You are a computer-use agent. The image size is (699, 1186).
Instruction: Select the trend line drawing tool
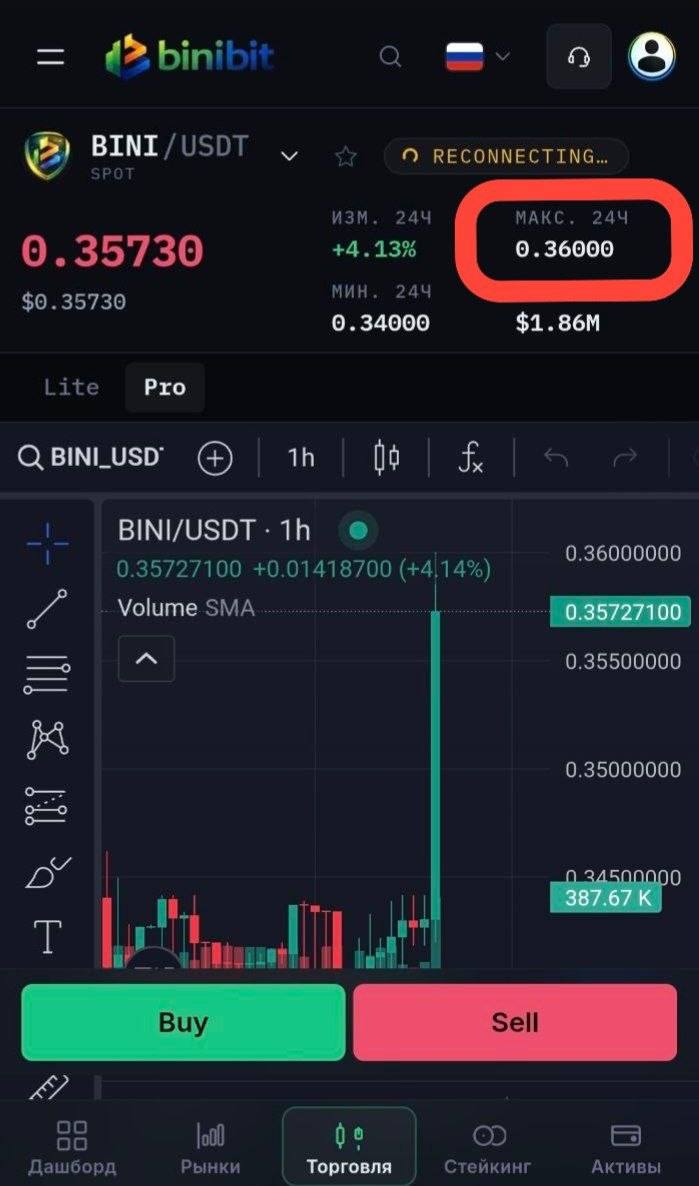(47, 610)
